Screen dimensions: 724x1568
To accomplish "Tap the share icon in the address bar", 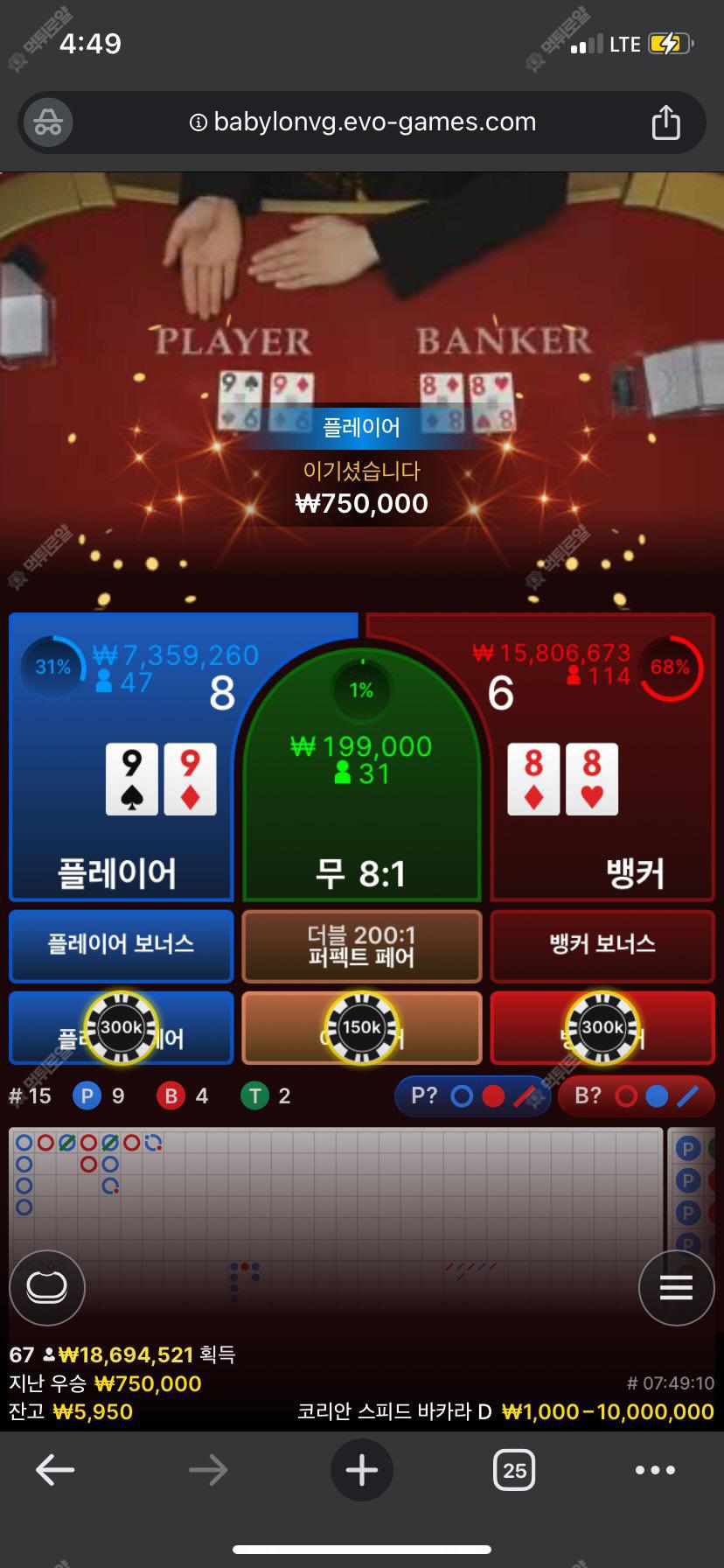I will [665, 122].
